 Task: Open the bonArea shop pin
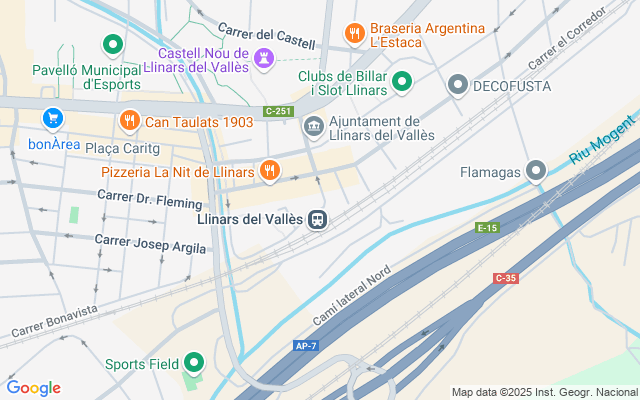[53, 119]
